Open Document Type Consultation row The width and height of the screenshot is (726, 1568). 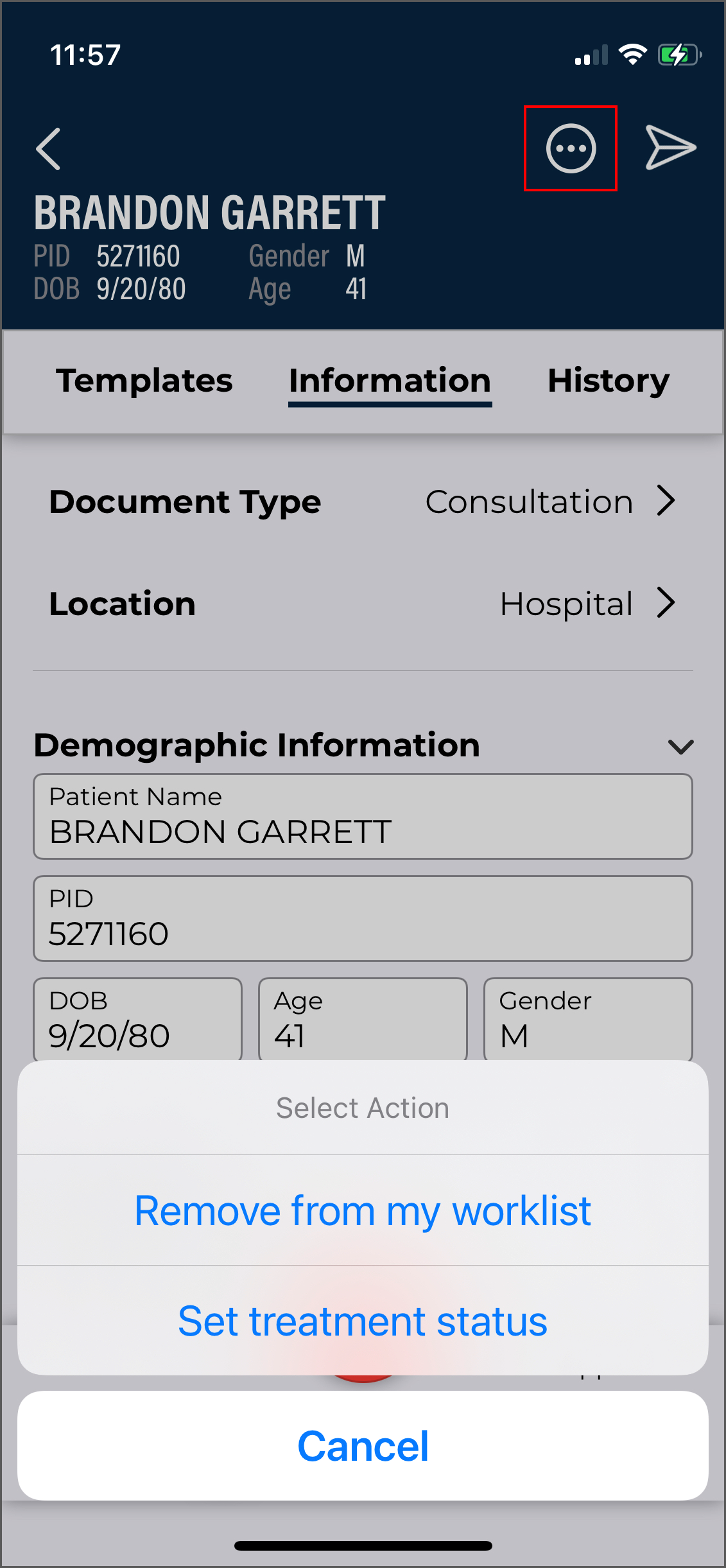[363, 501]
